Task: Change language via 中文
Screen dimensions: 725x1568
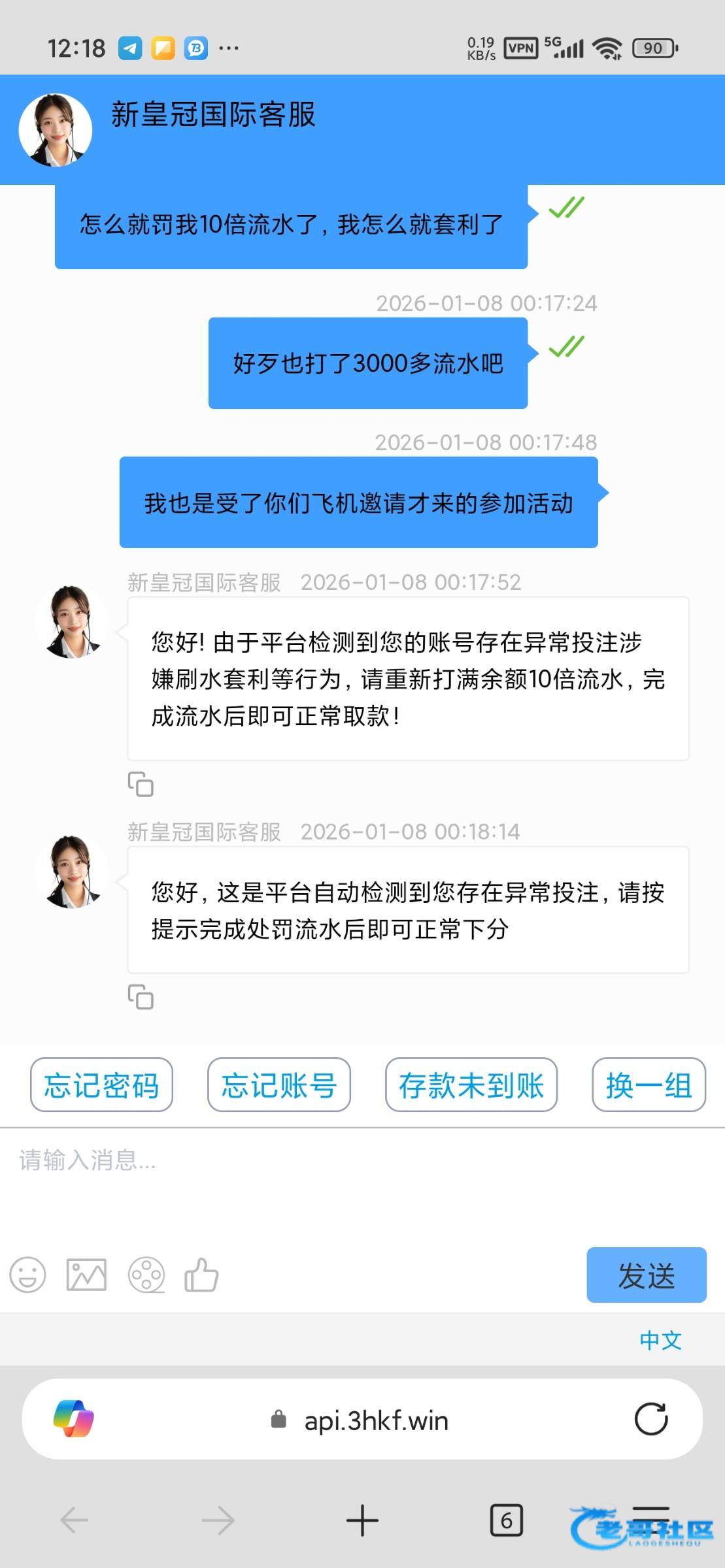Action: coord(660,1341)
